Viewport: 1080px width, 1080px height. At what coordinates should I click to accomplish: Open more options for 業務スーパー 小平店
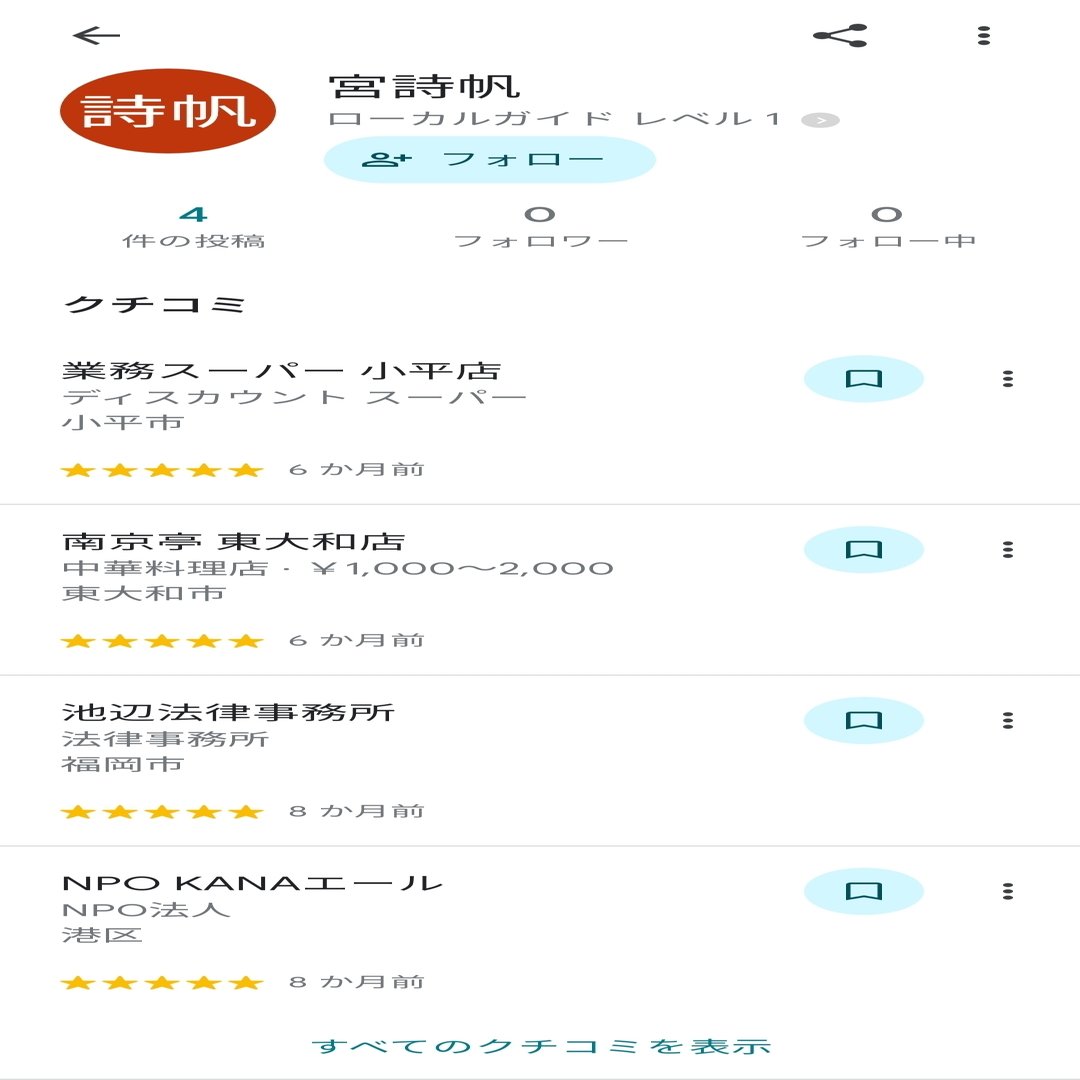1007,379
